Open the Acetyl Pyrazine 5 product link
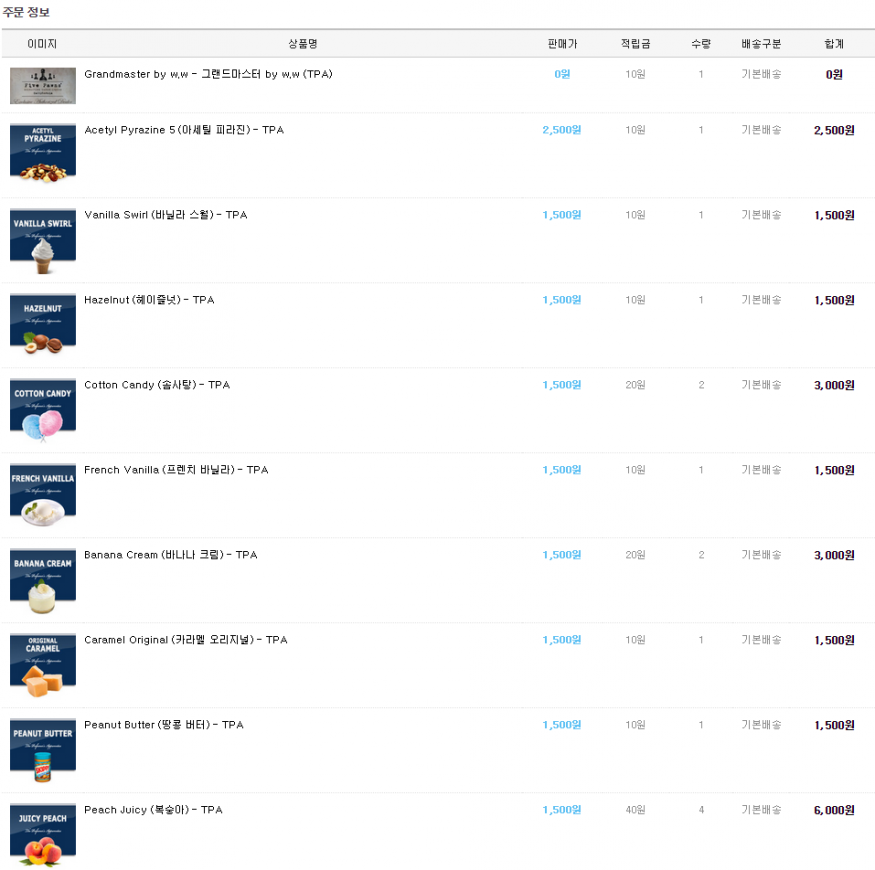The height and width of the screenshot is (870, 875). [x=184, y=130]
